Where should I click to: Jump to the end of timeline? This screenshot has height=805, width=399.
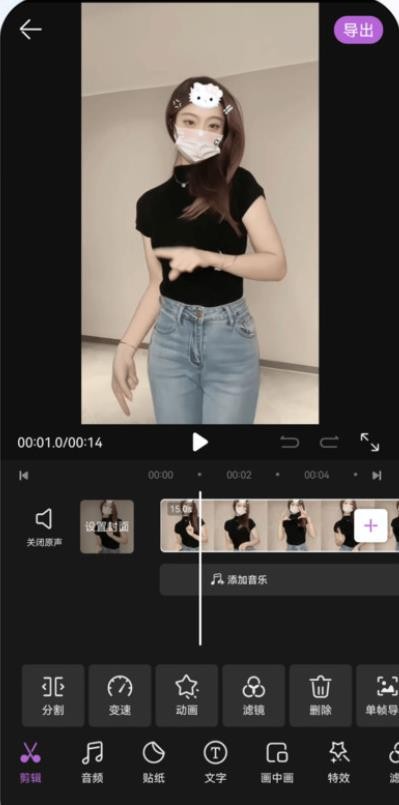376,475
